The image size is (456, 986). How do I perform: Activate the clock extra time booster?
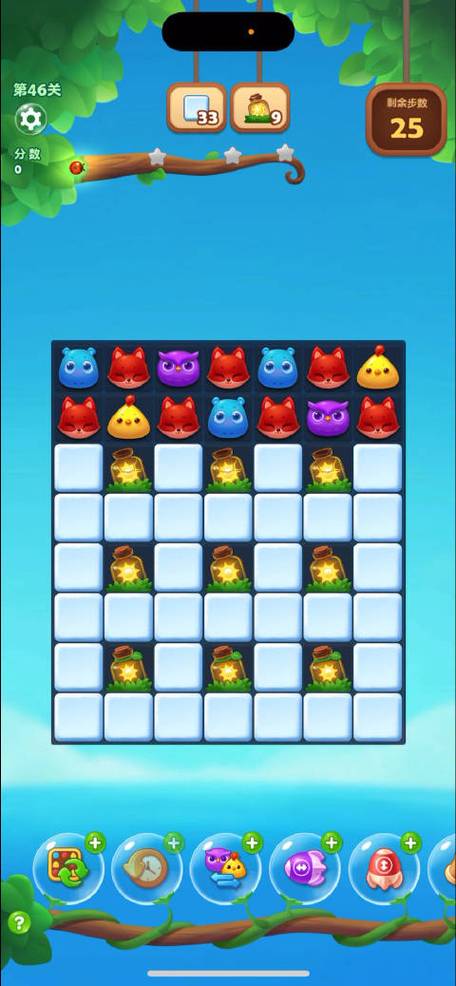coord(147,868)
